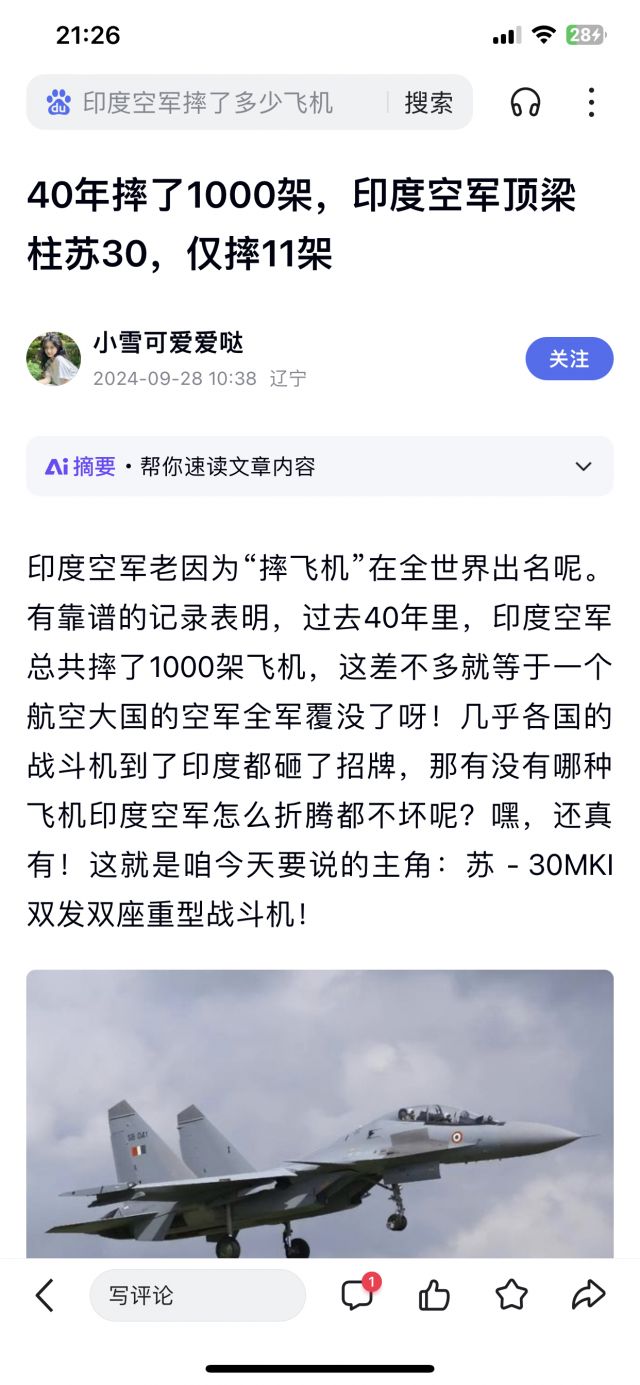640x1385 pixels.
Task: Tap the 搜索 button
Action: [429, 102]
